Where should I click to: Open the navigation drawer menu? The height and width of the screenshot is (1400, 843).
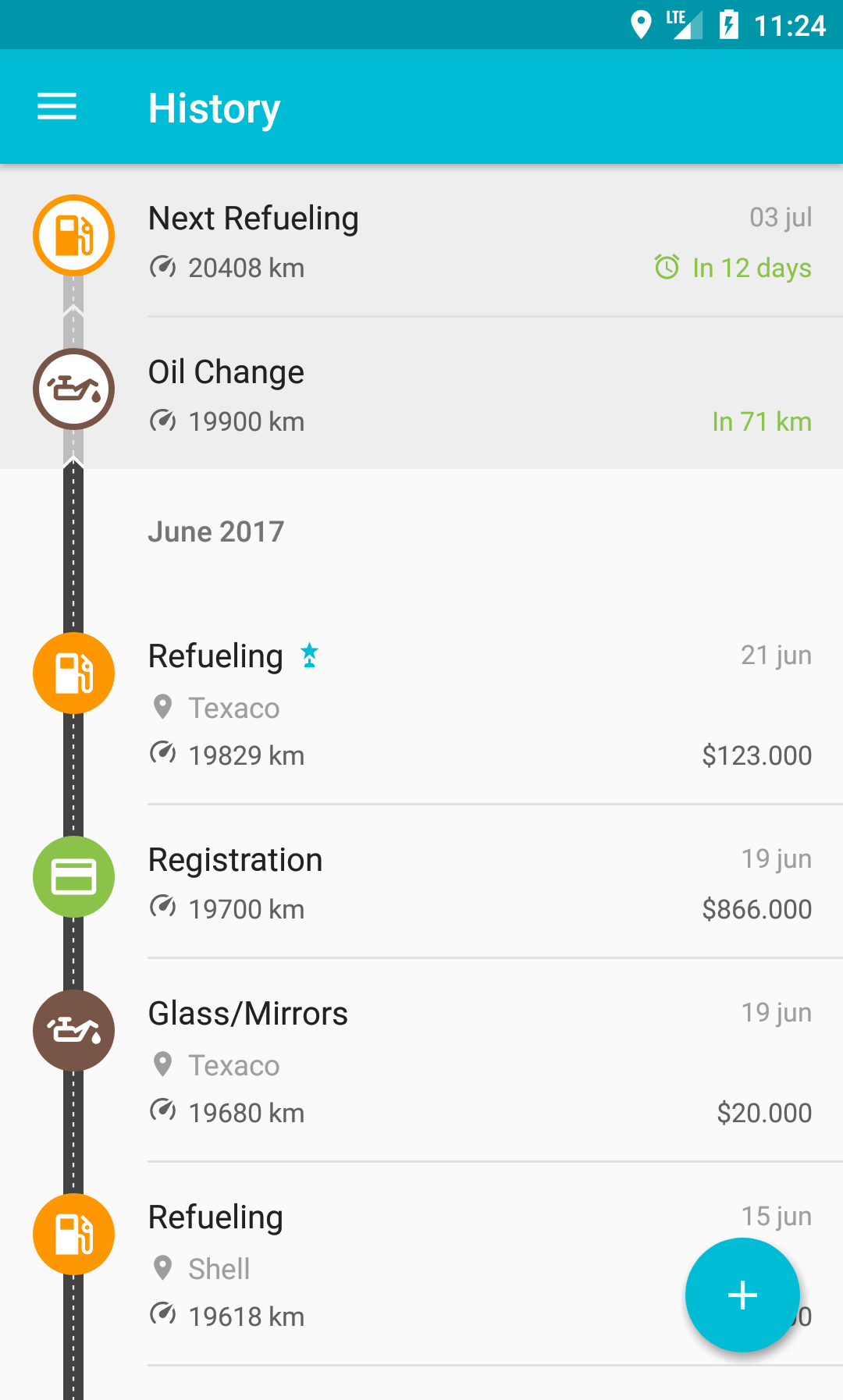click(57, 107)
